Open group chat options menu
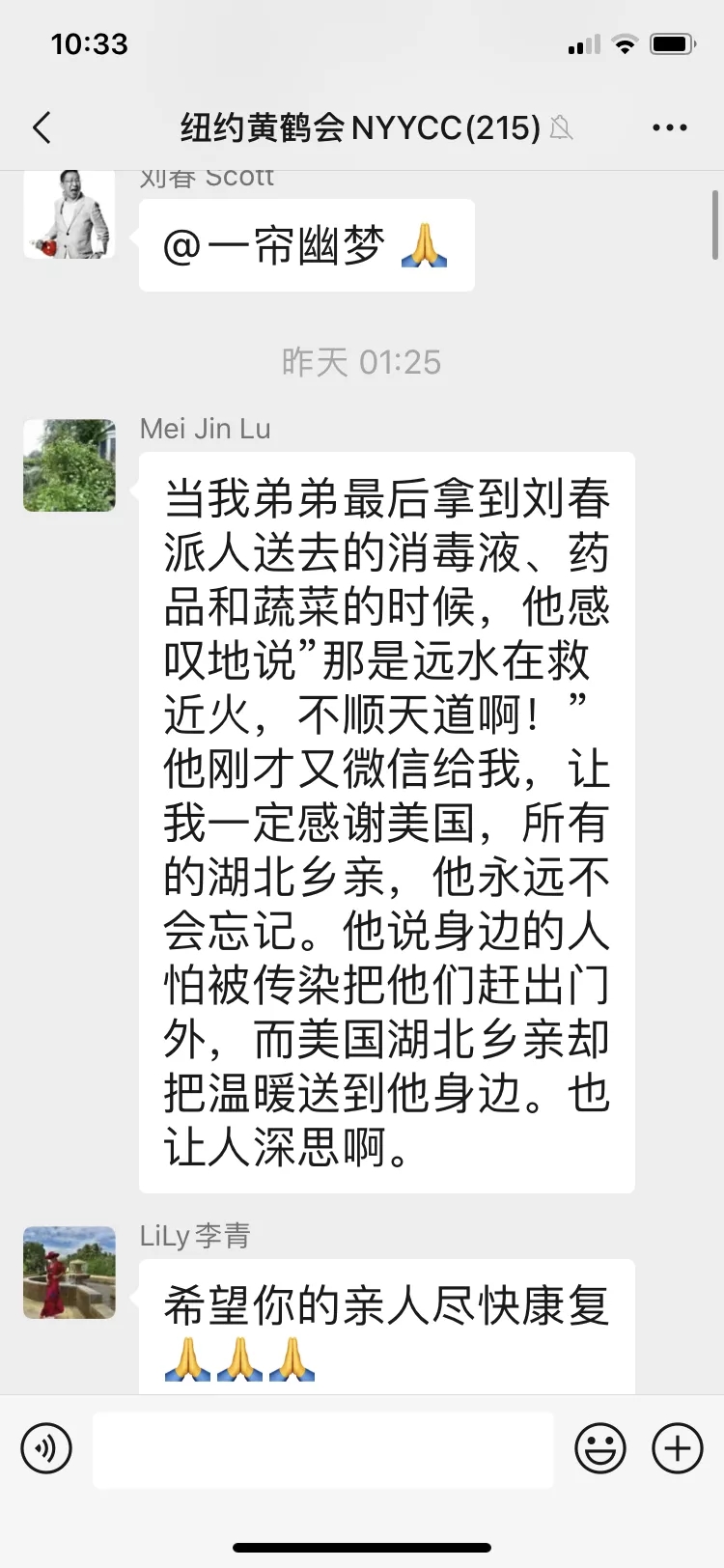Image resolution: width=724 pixels, height=1568 pixels. [x=670, y=127]
